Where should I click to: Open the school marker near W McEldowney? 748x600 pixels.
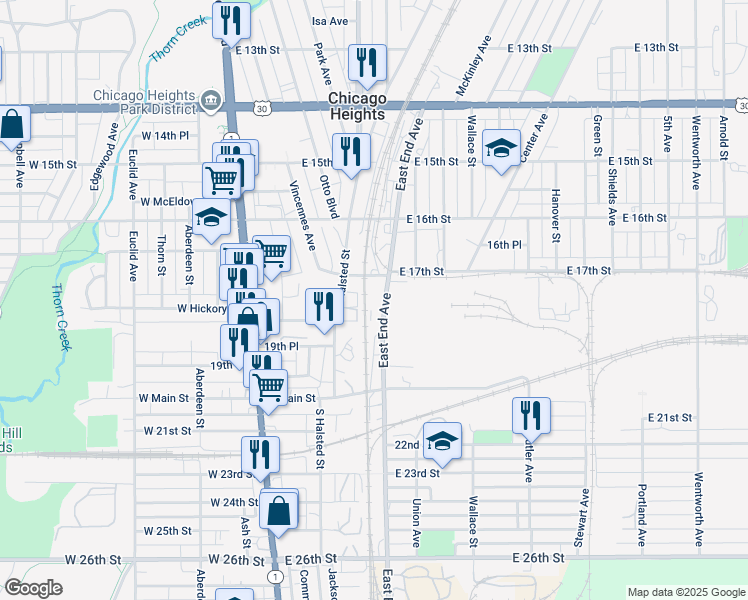(211, 217)
